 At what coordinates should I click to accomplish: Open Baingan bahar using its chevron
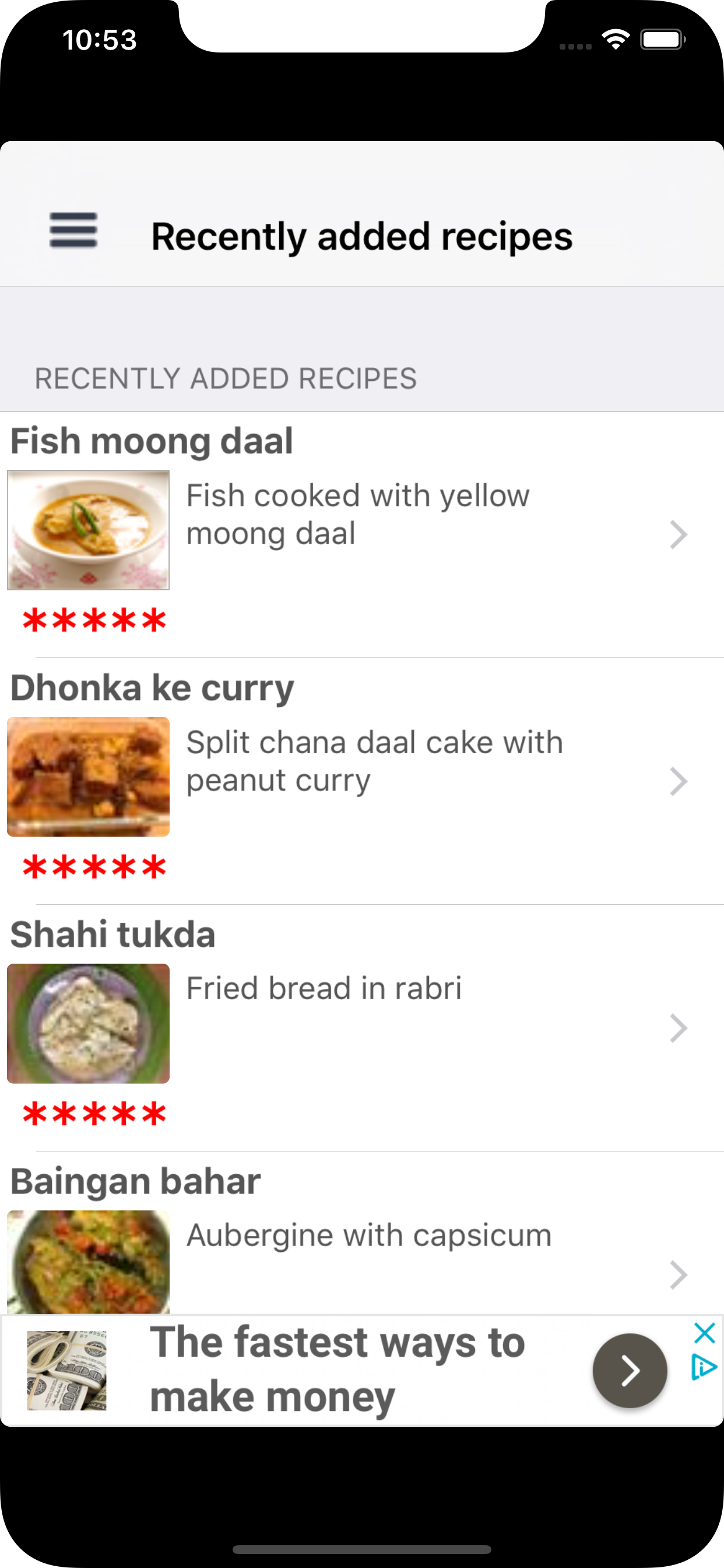click(678, 1274)
